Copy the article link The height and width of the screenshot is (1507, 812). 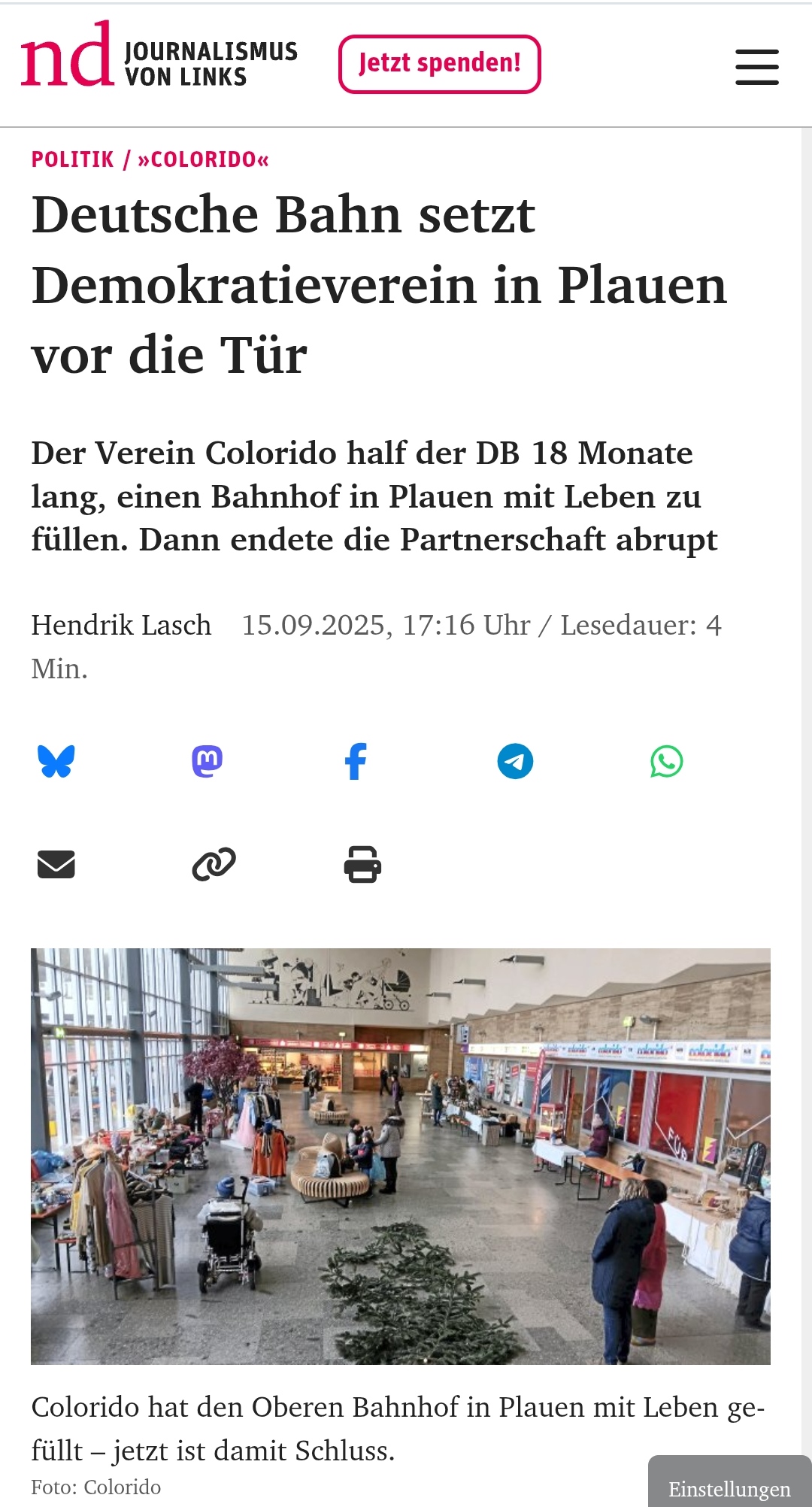[x=214, y=864]
